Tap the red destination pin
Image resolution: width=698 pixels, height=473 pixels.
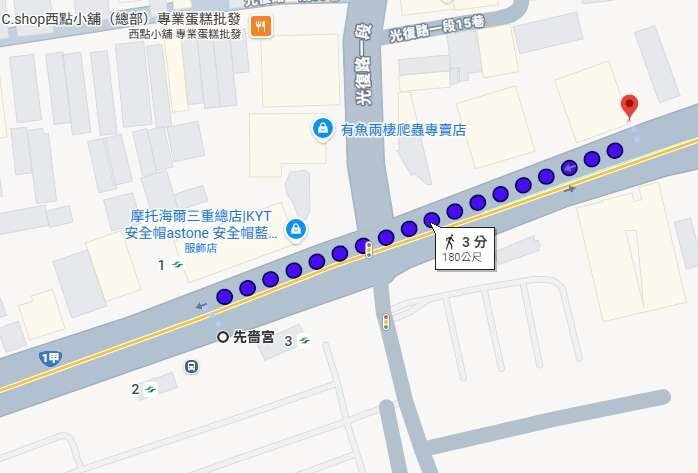(x=629, y=105)
